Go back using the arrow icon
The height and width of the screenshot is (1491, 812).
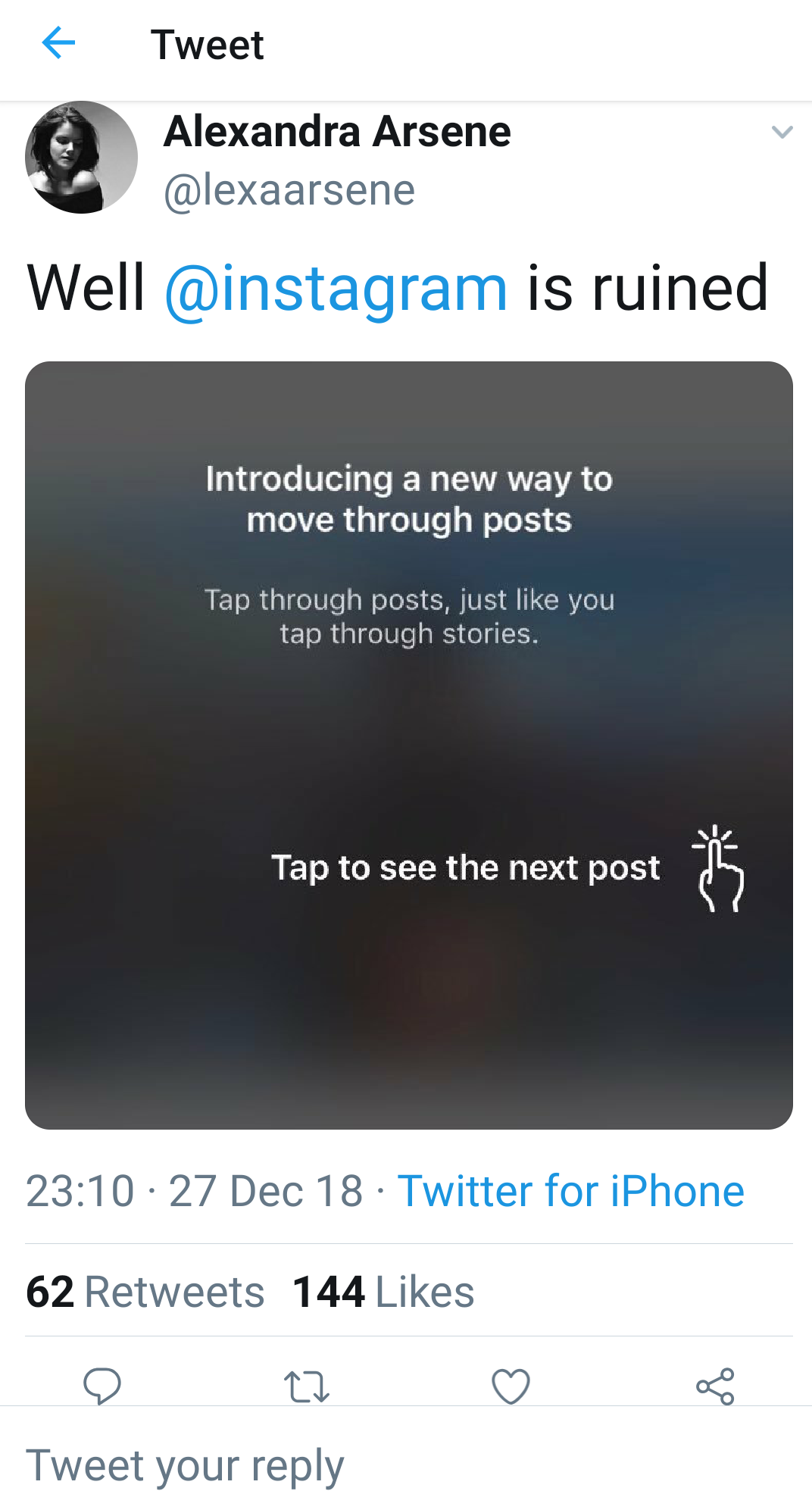(x=58, y=43)
